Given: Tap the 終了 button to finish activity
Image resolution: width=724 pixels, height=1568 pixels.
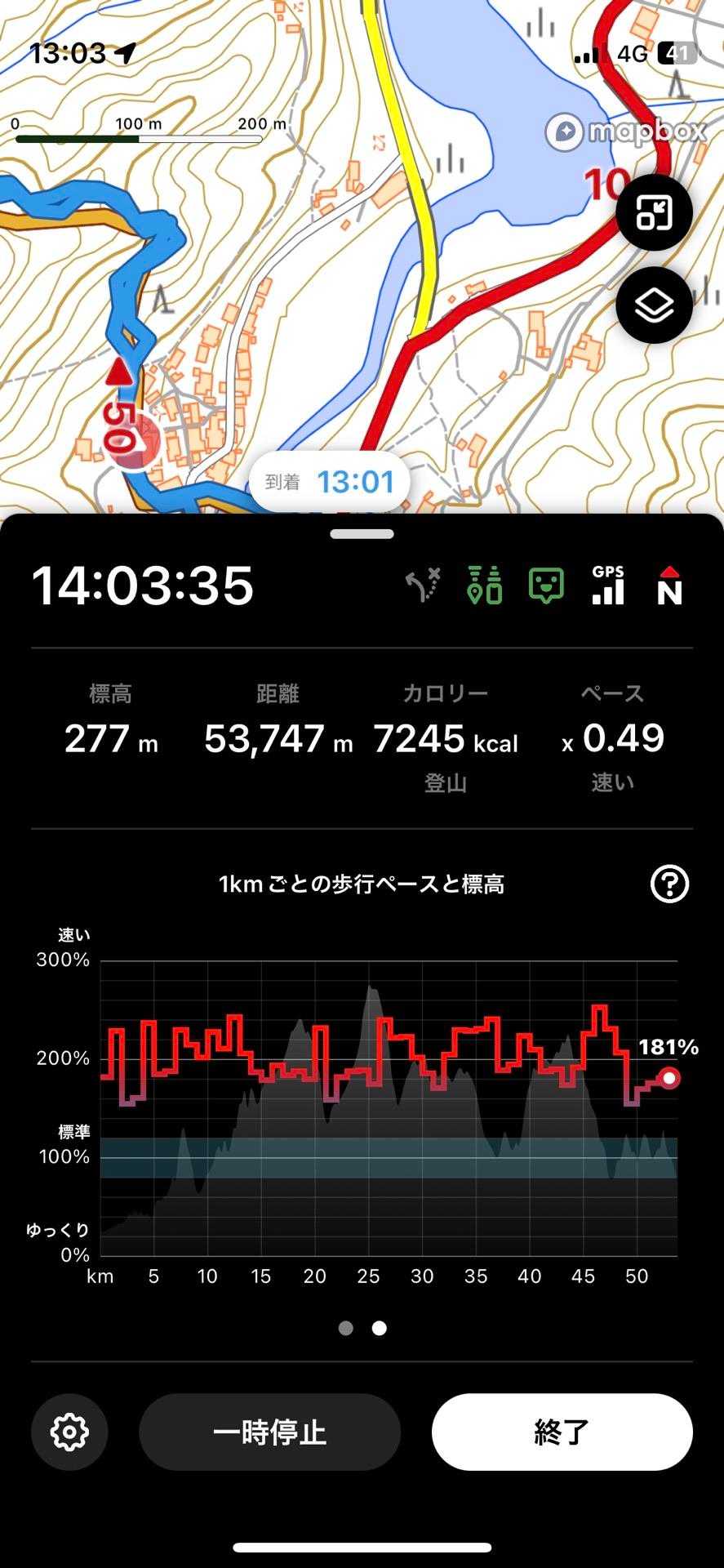Looking at the screenshot, I should tap(562, 1432).
